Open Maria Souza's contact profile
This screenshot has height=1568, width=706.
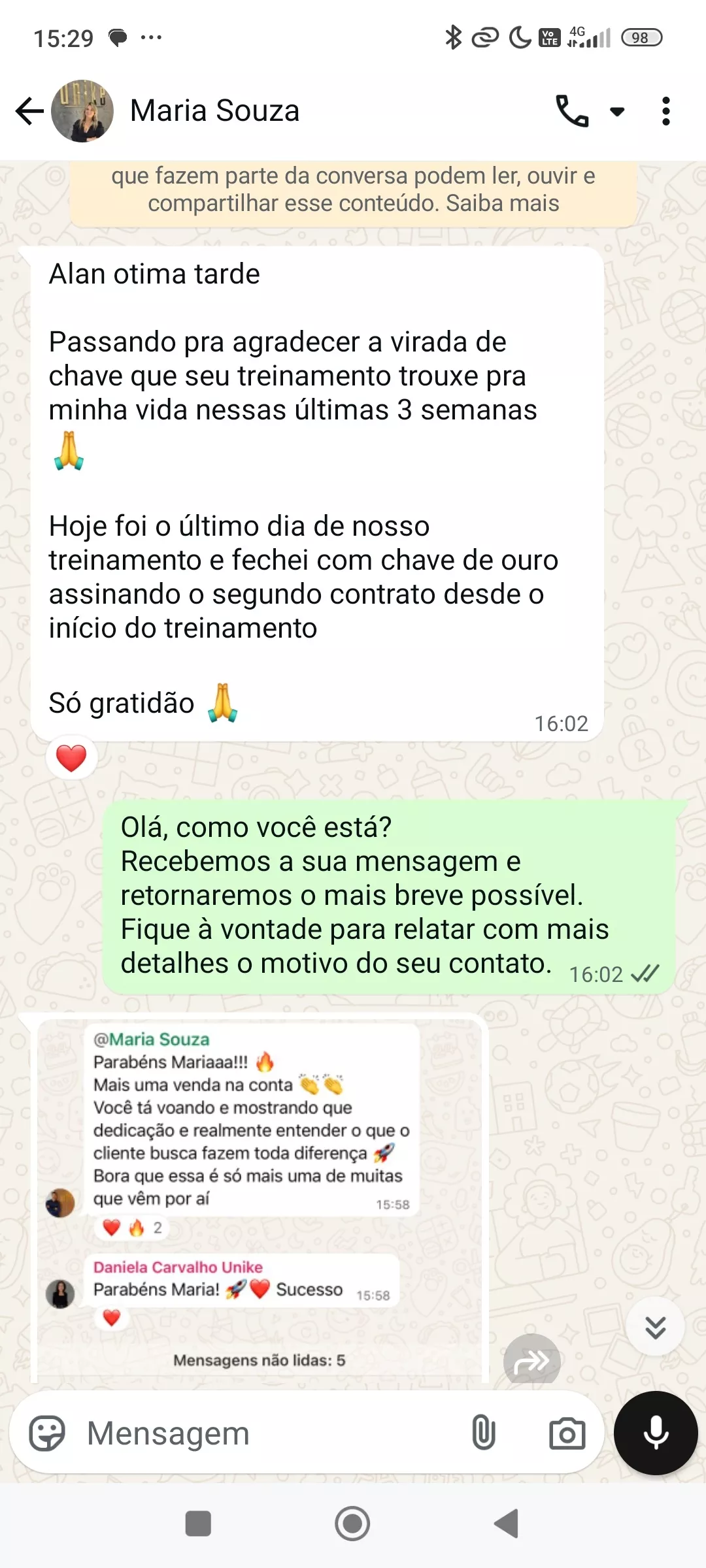coord(214,111)
